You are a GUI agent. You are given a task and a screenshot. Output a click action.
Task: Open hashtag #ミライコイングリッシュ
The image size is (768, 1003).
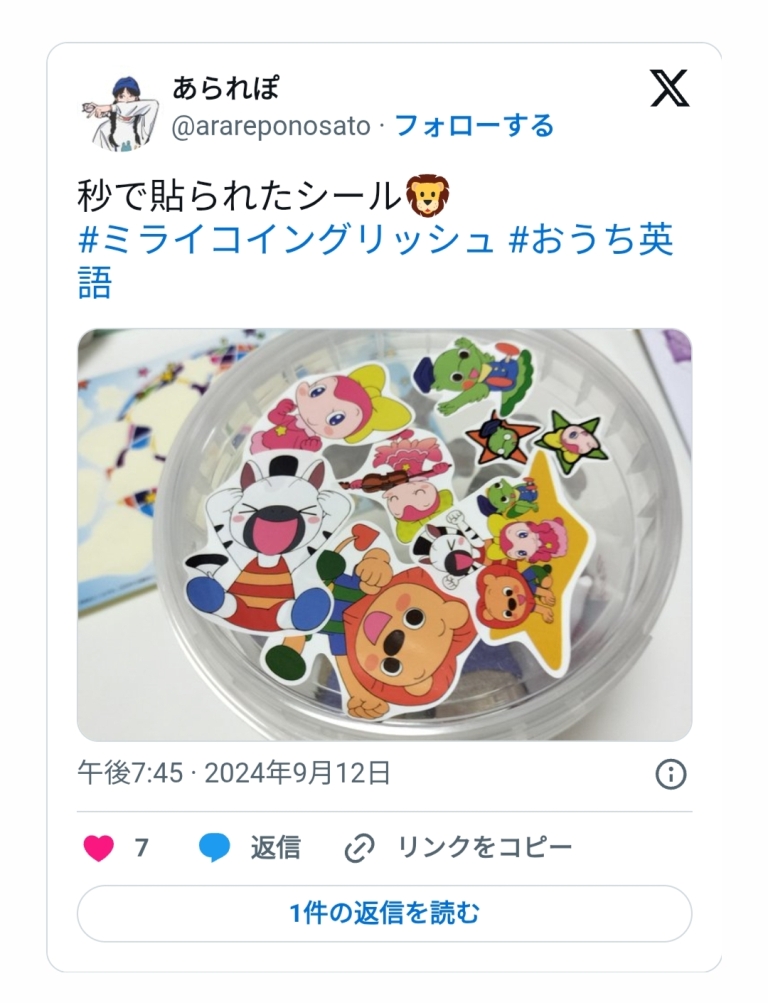[x=285, y=240]
